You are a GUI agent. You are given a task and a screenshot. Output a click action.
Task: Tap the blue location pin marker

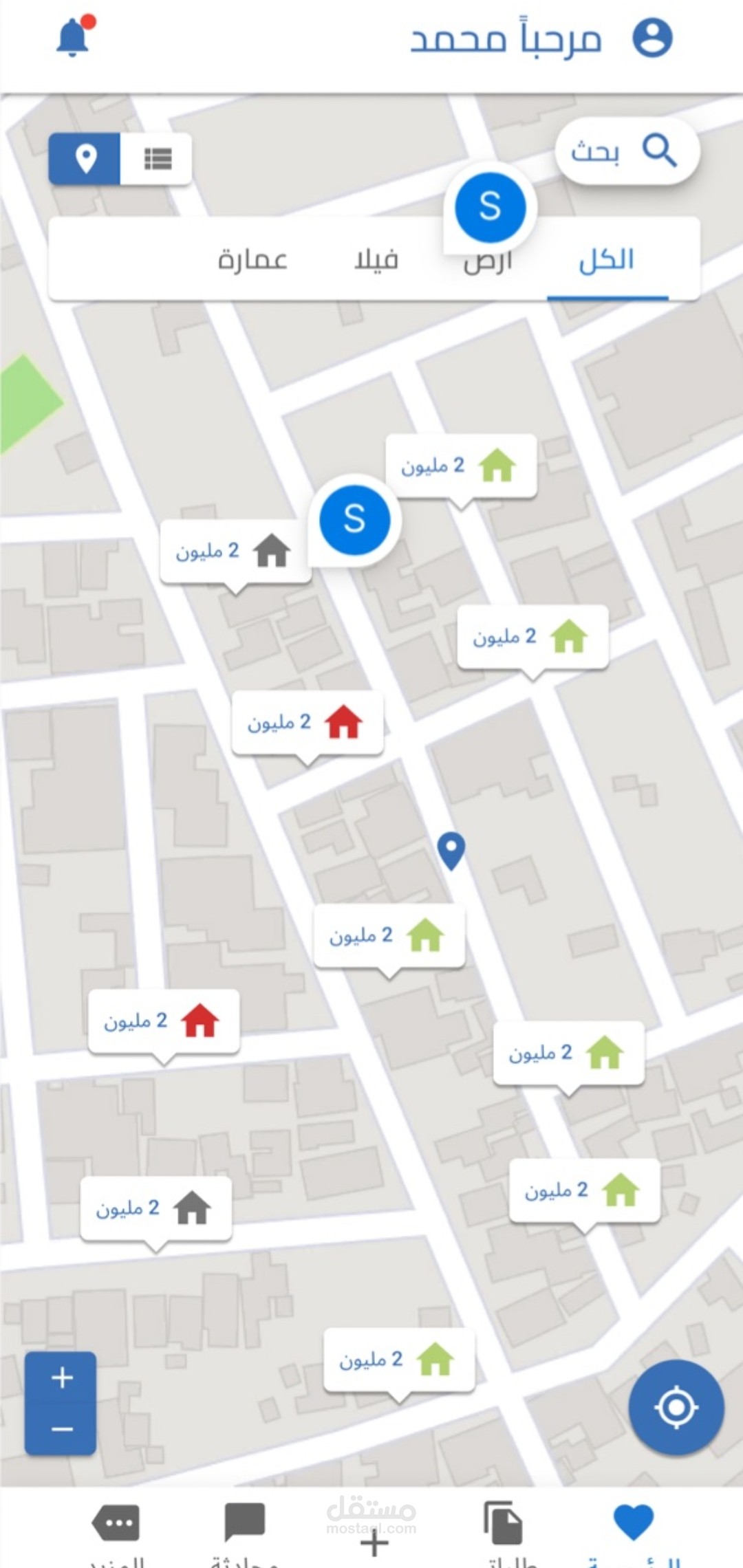coord(451,851)
